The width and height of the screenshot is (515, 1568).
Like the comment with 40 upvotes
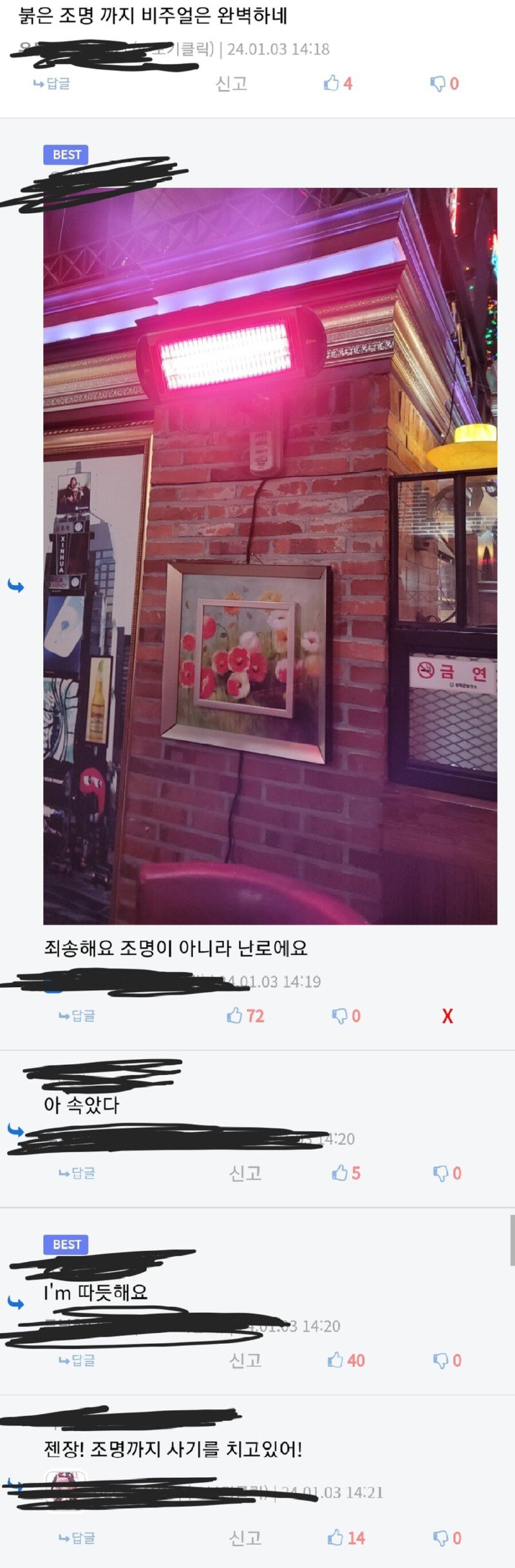[346, 1361]
